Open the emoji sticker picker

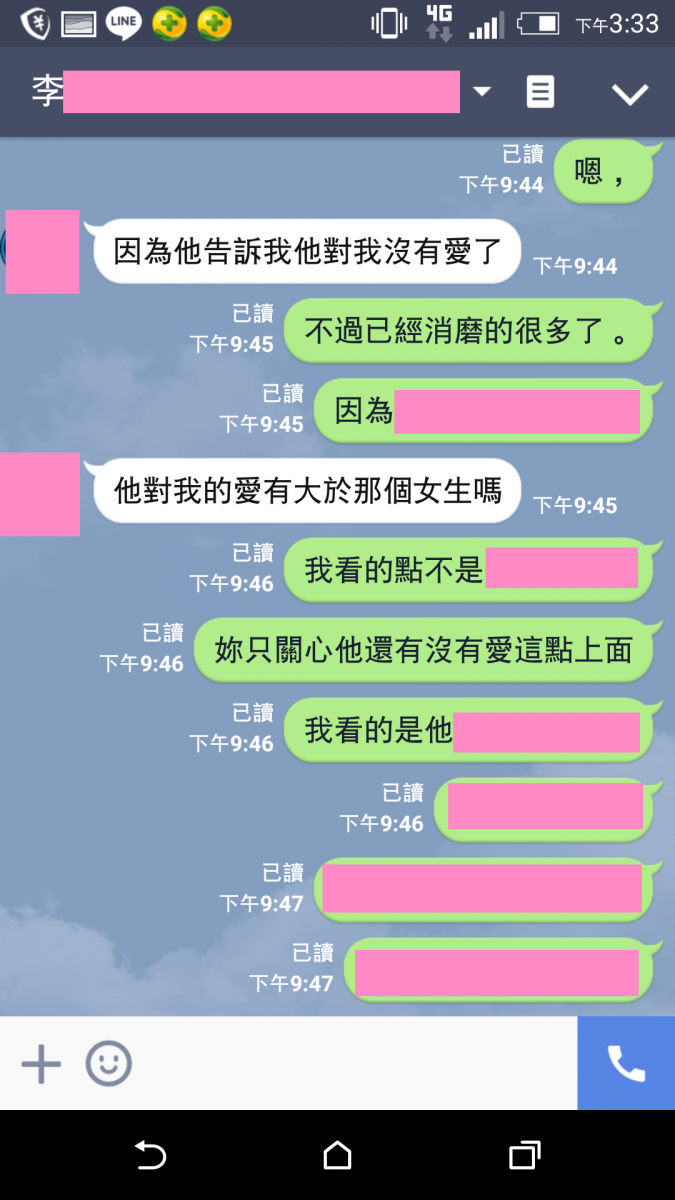point(108,1064)
